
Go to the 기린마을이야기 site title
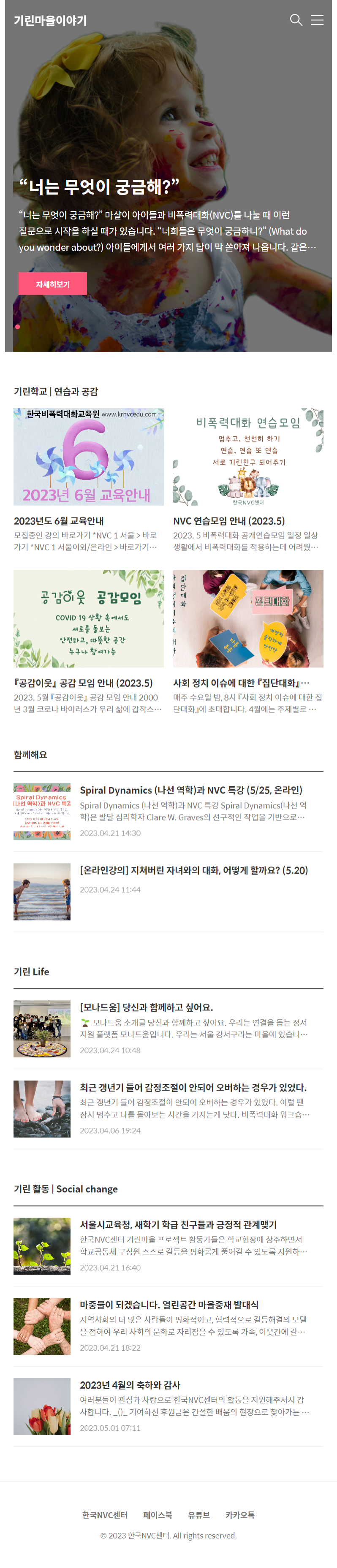51,20
